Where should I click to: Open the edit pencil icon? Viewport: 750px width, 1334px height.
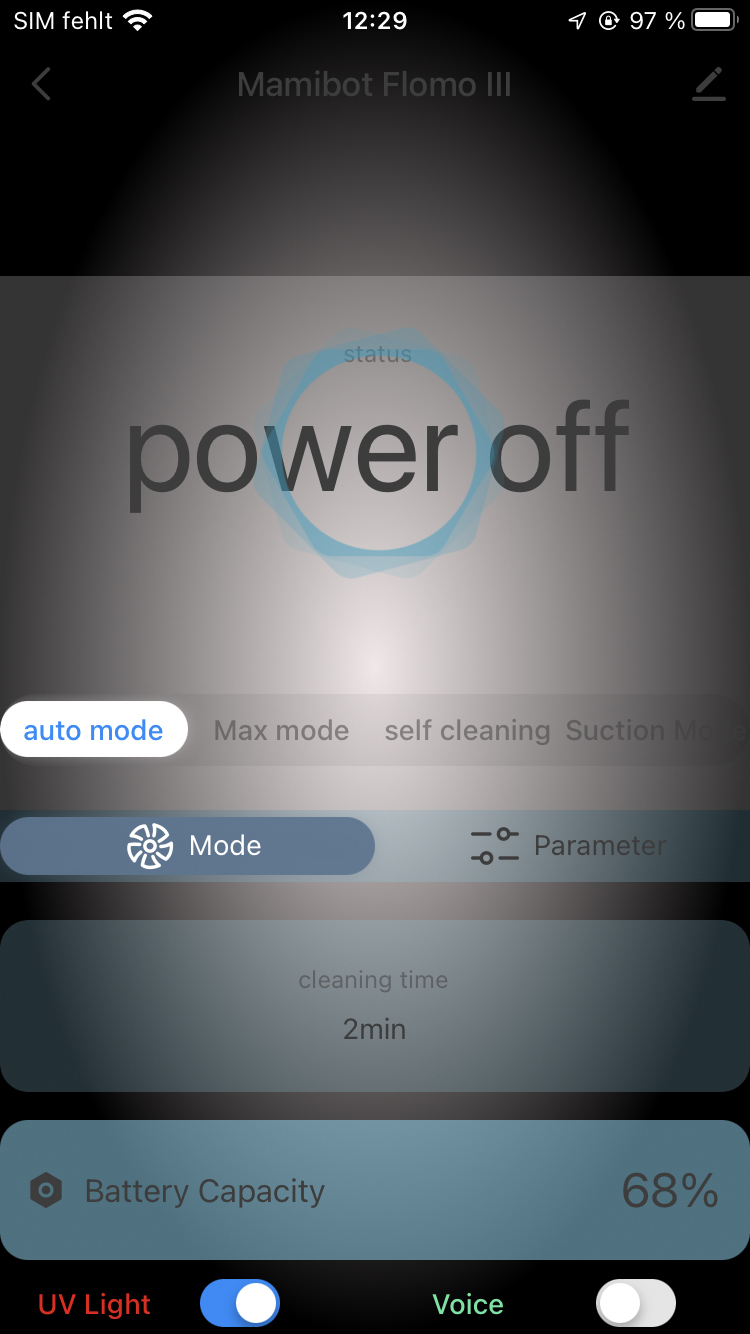[x=708, y=85]
